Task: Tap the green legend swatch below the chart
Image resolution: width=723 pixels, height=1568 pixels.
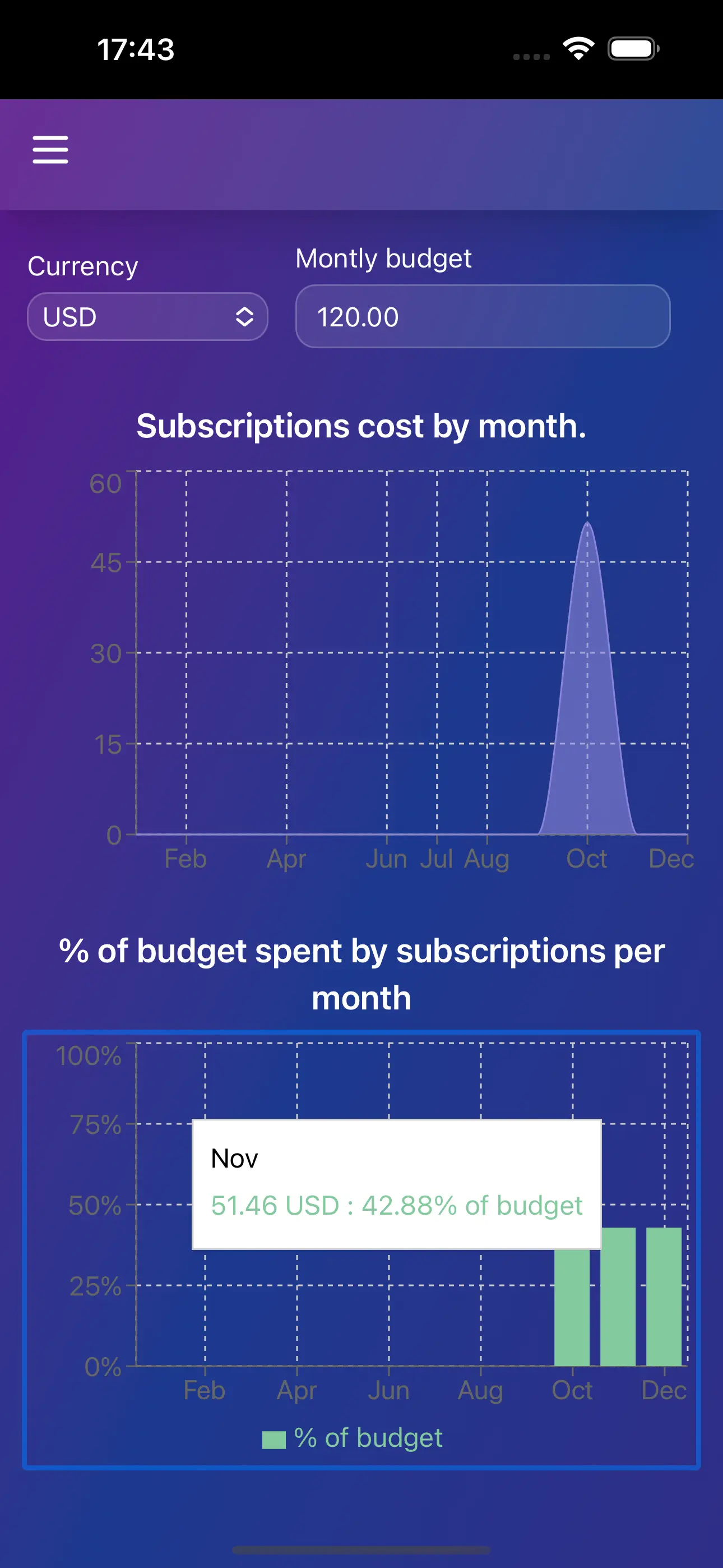Action: point(275,1438)
